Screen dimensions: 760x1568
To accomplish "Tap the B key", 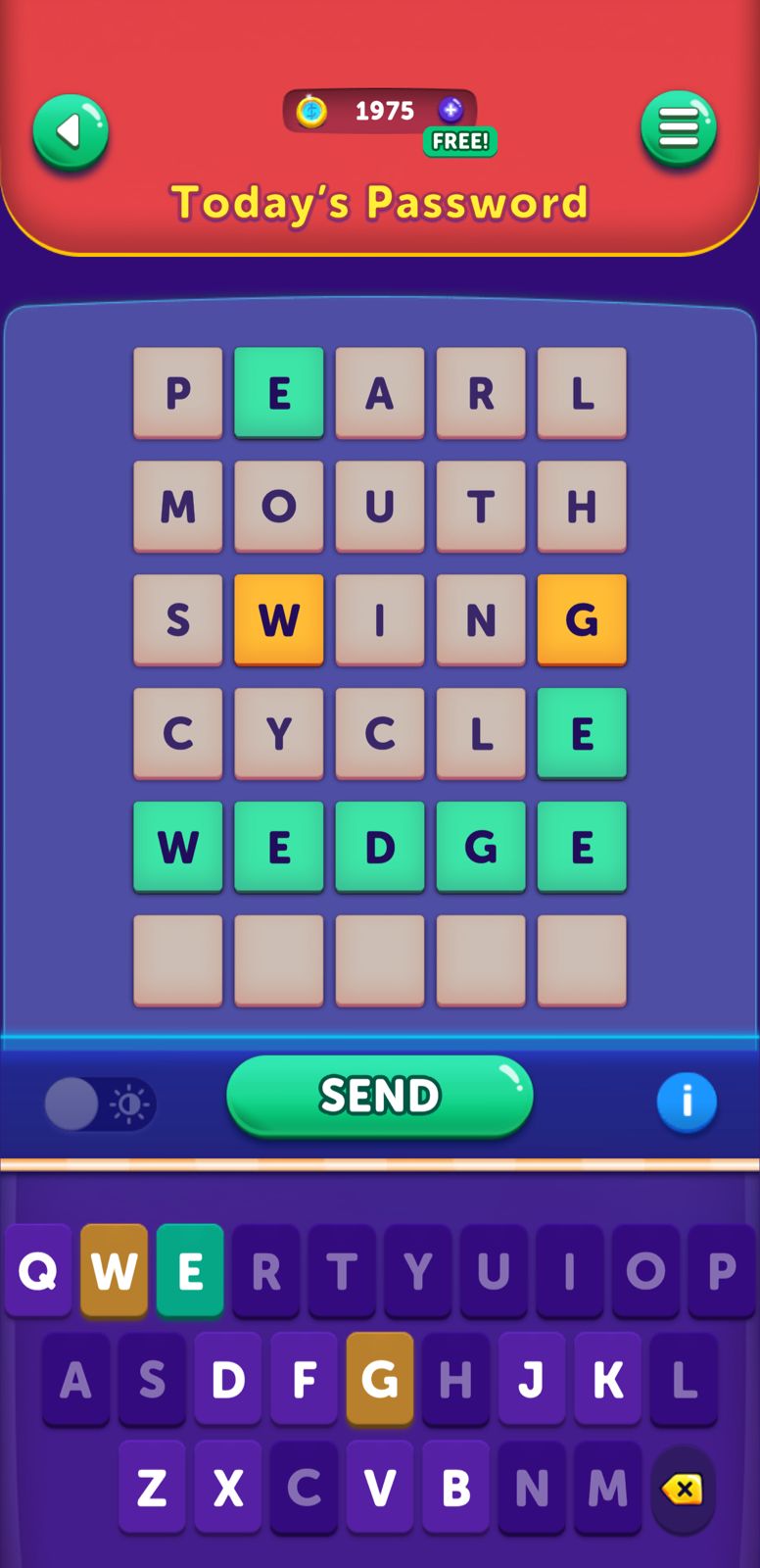I will tap(455, 1487).
